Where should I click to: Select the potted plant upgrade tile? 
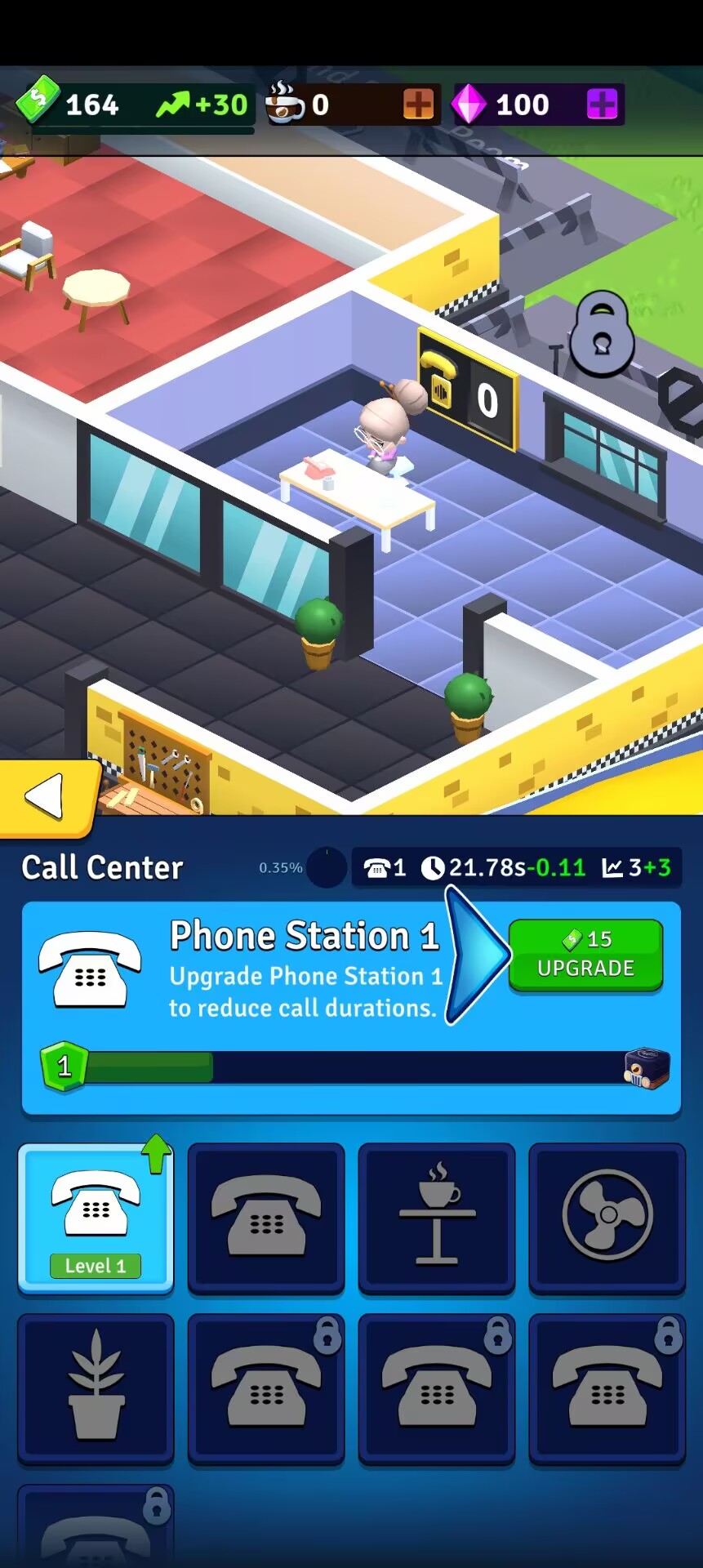pos(96,1388)
